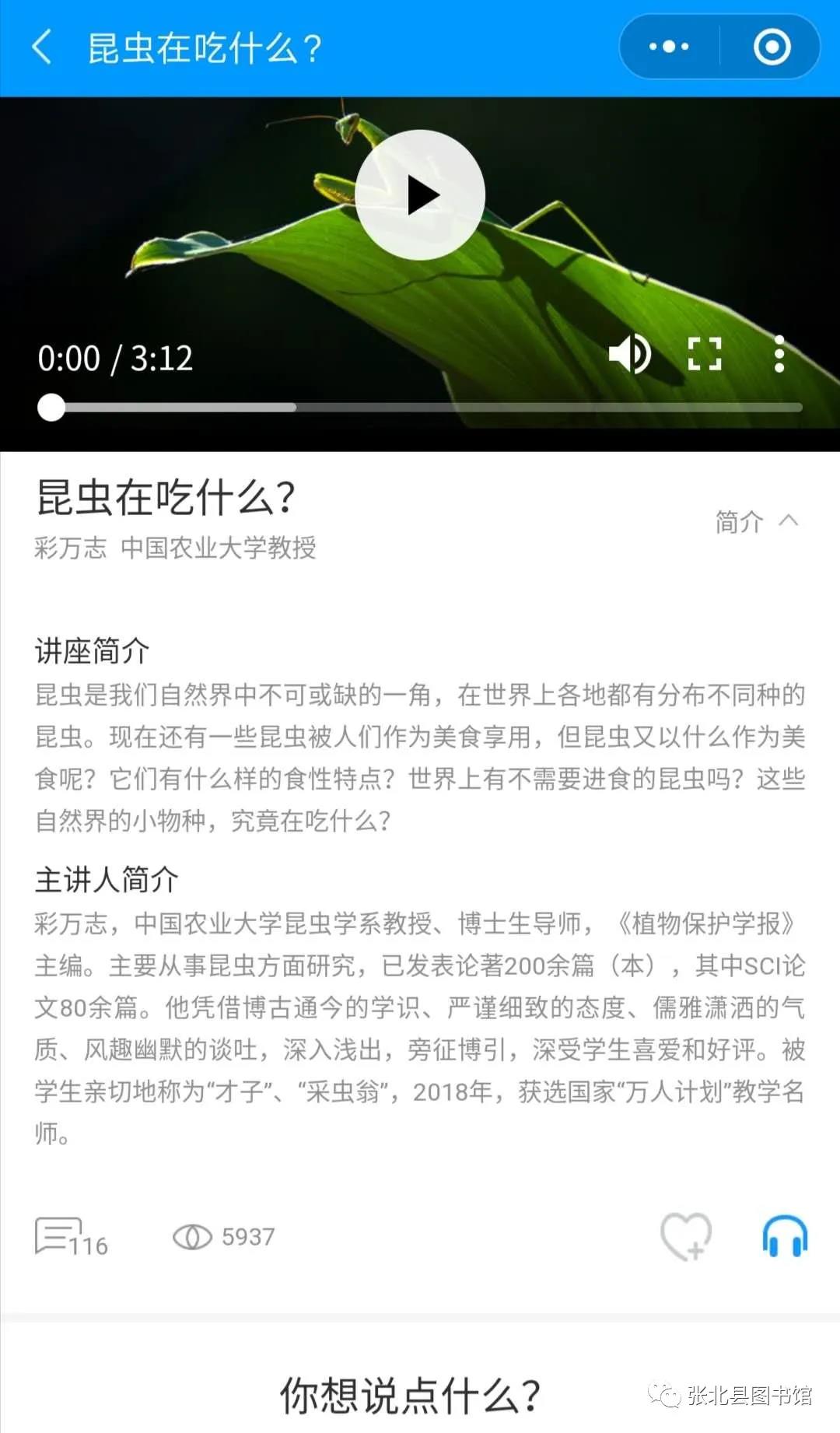This screenshot has height=1433, width=840.
Task: Expand the video settings via three-dot icon
Action: (779, 354)
